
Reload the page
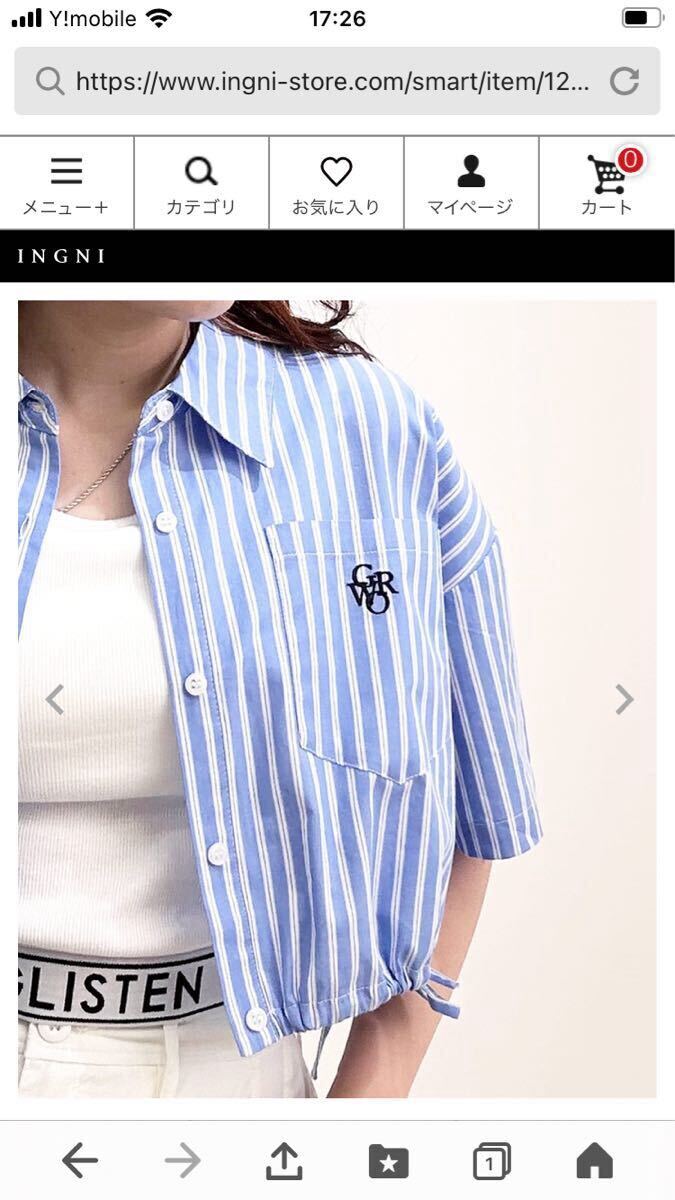point(625,81)
